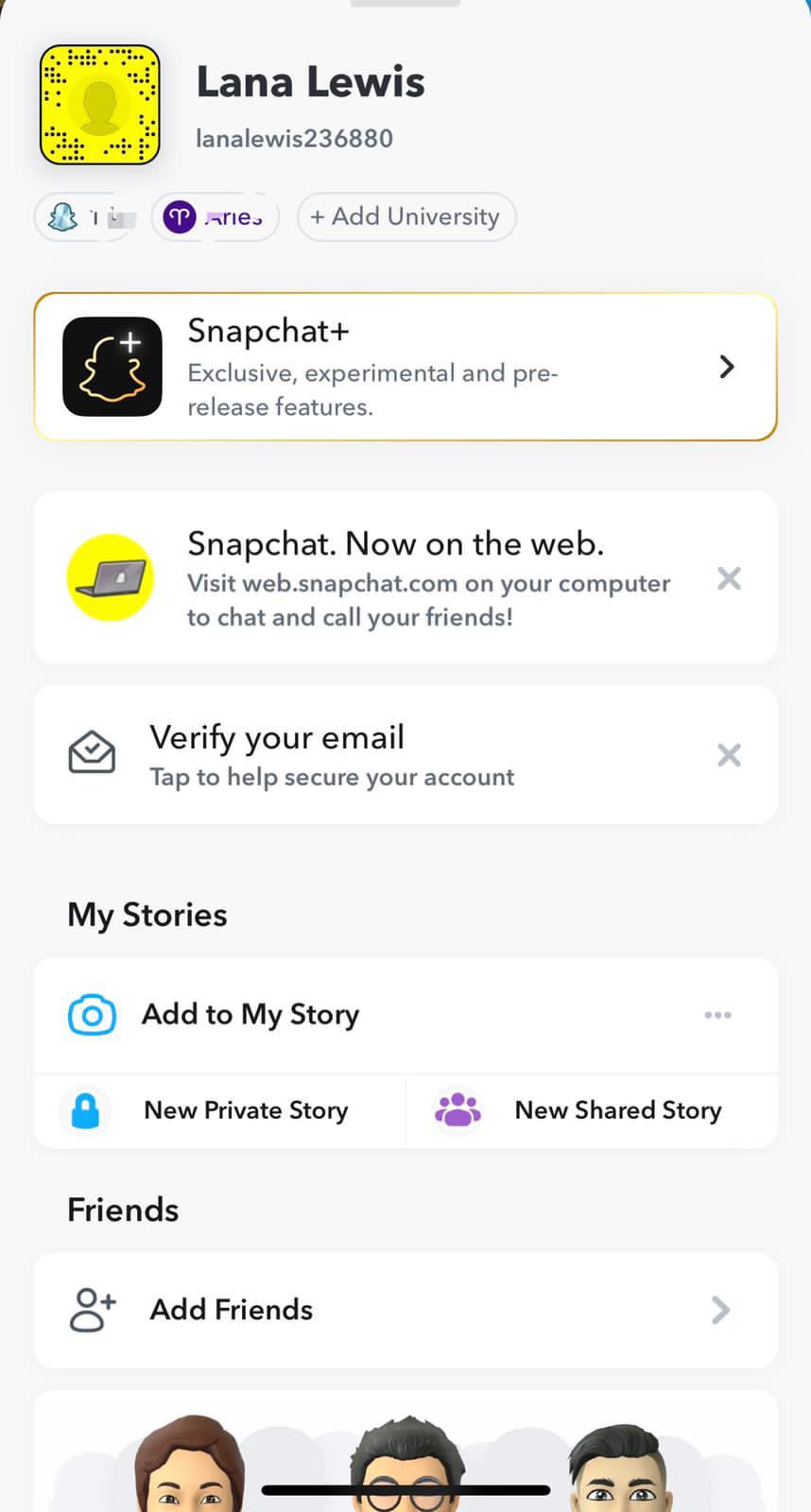Create a New Private Story

pyautogui.click(x=219, y=1110)
